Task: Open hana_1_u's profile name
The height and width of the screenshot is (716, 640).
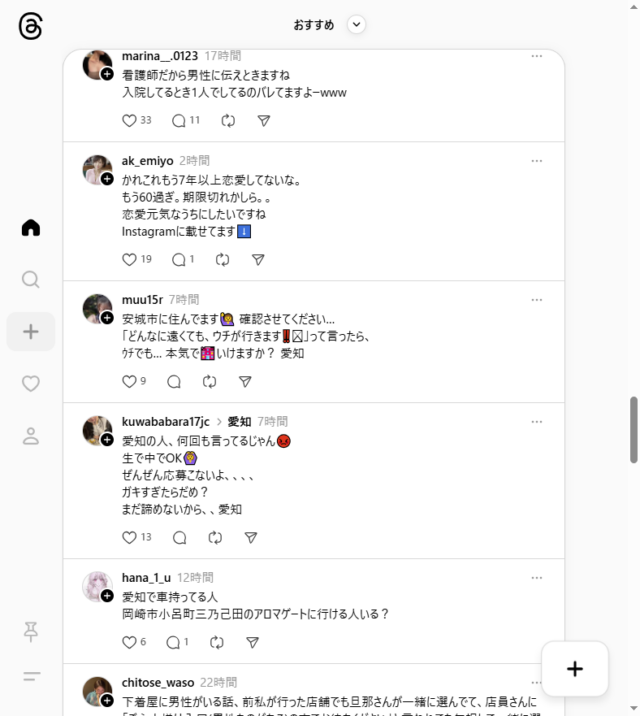Action: pyautogui.click(x=147, y=578)
